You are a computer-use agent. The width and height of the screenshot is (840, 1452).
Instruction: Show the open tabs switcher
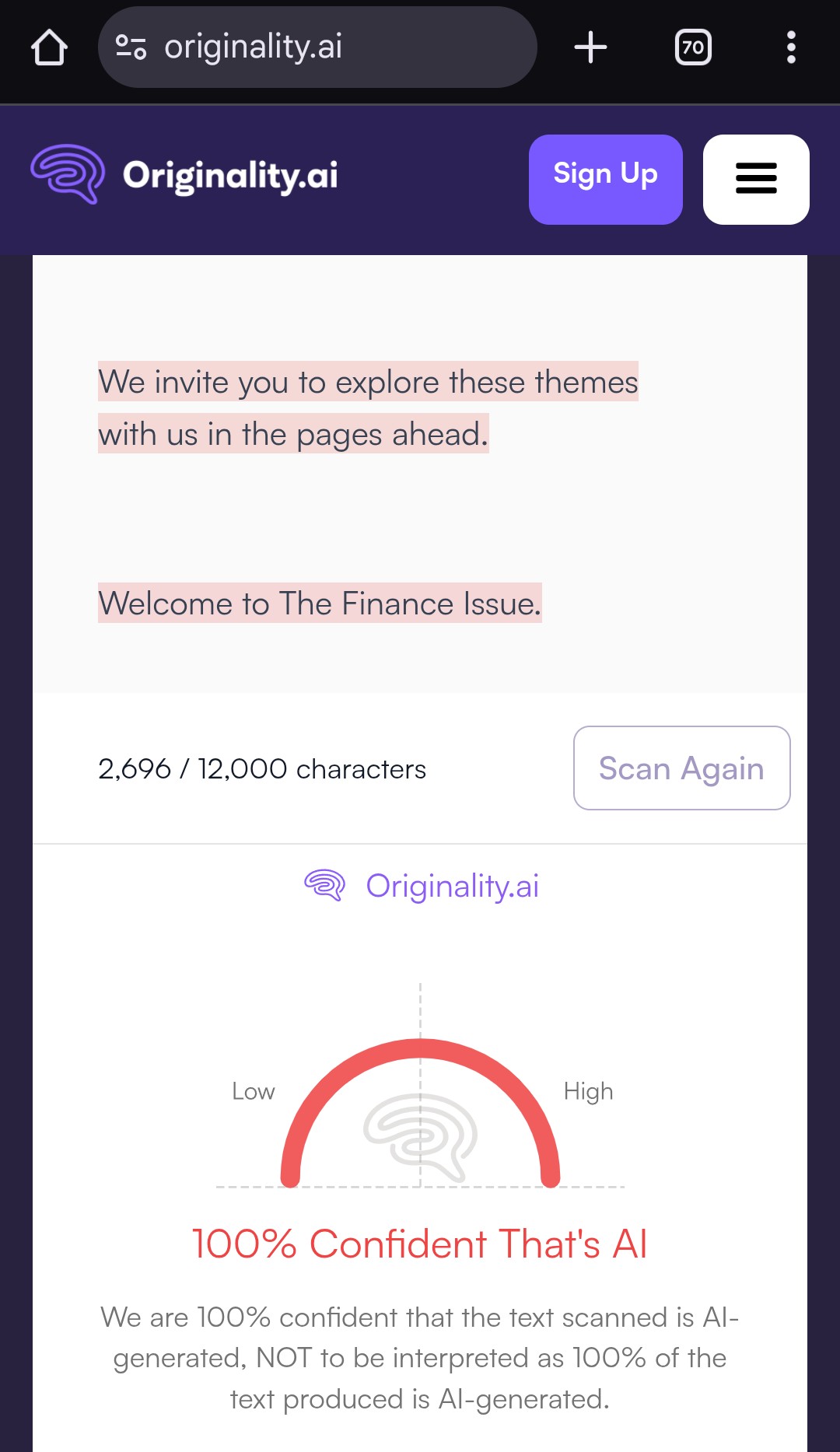pyautogui.click(x=692, y=47)
